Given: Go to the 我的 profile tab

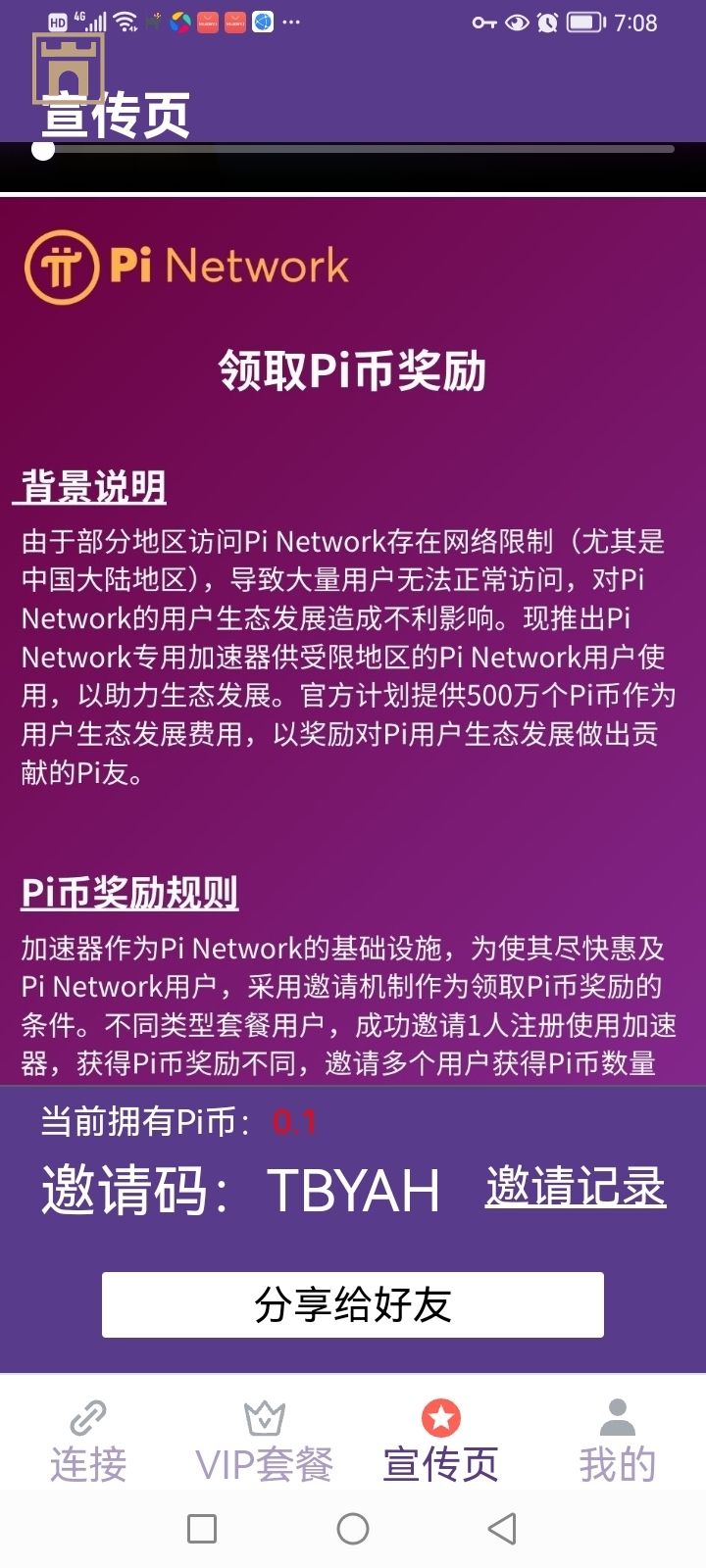Looking at the screenshot, I should coord(617,1443).
